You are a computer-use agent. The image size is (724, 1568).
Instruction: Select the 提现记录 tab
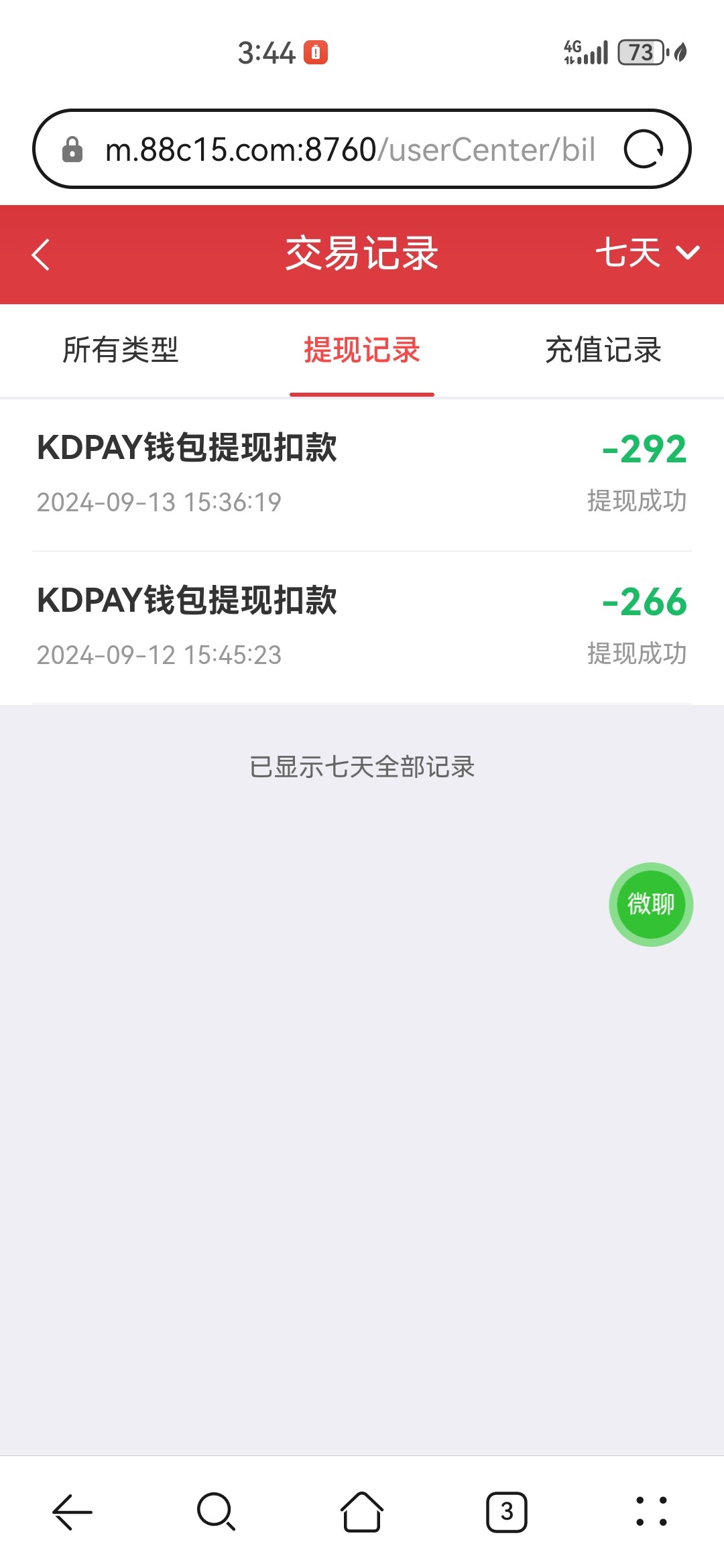click(x=362, y=350)
